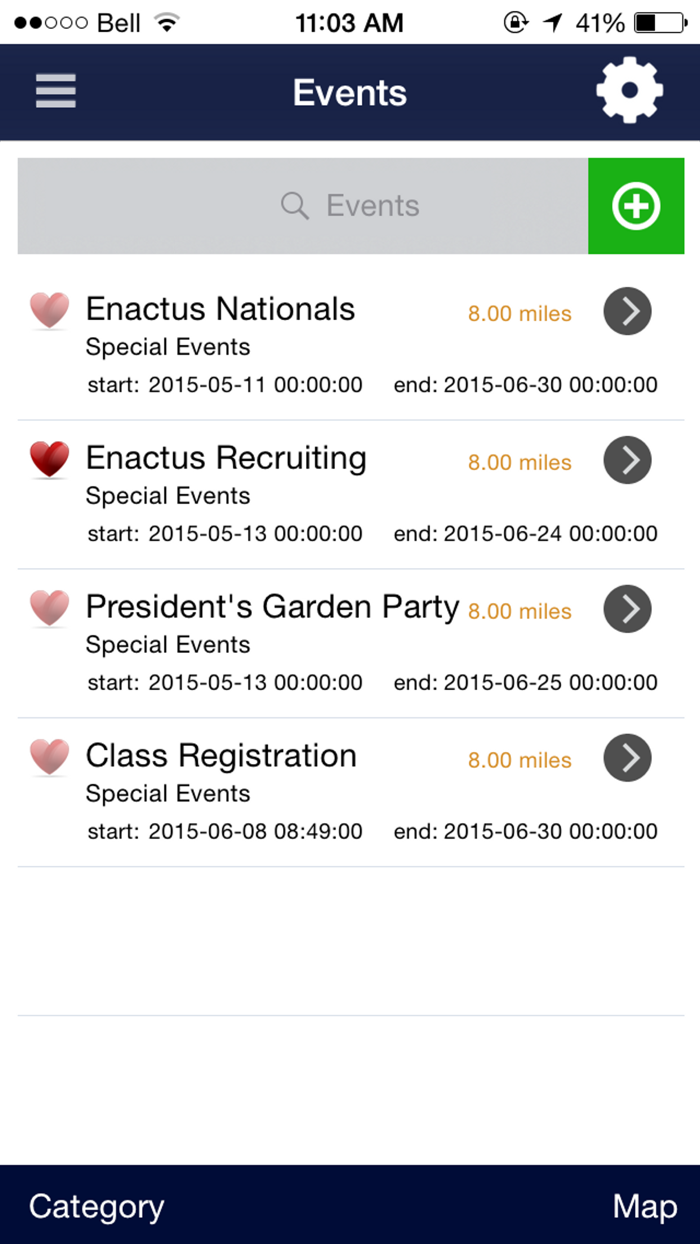Add a new event with the plus button

[x=636, y=206]
